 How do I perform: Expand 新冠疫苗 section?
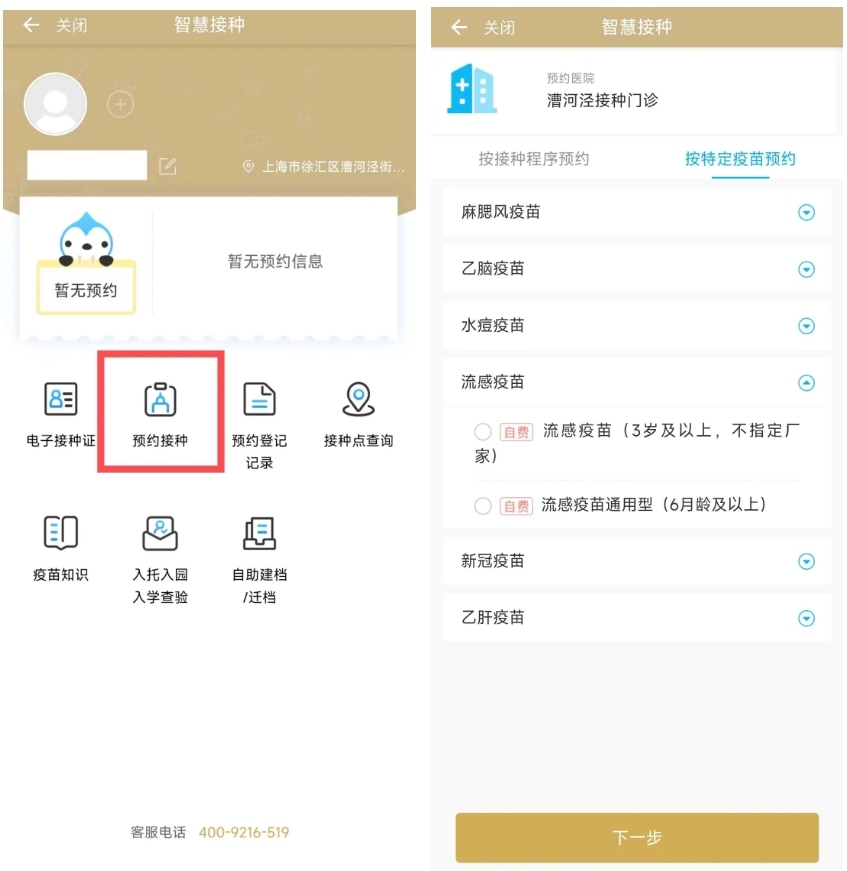pyautogui.click(x=806, y=562)
